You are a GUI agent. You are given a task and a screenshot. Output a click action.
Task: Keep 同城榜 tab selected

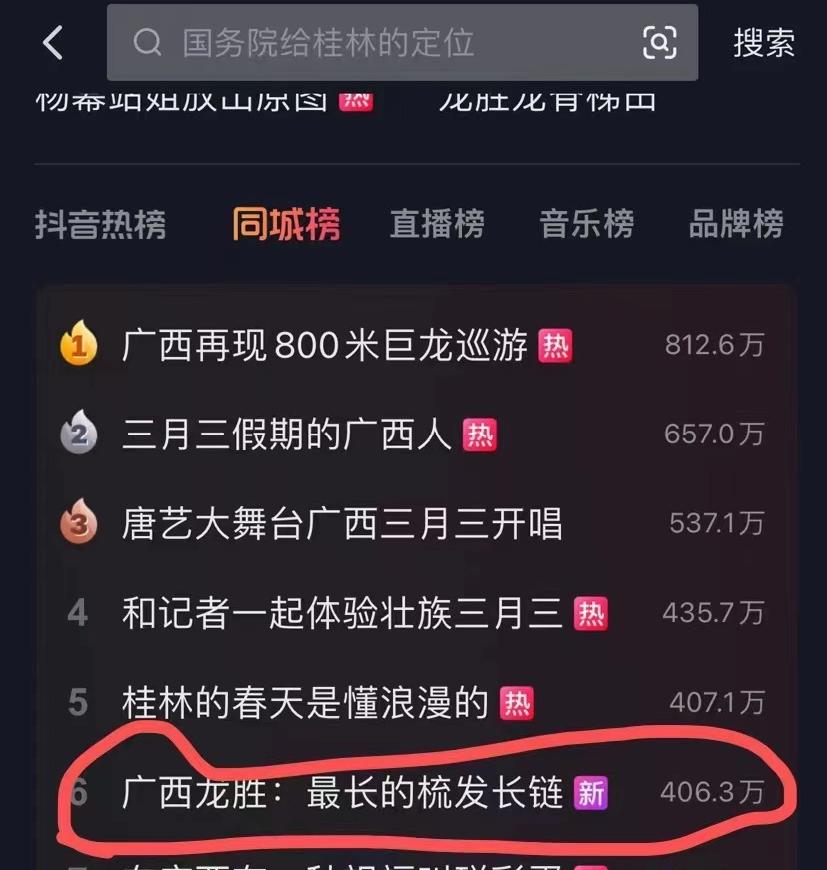point(286,225)
